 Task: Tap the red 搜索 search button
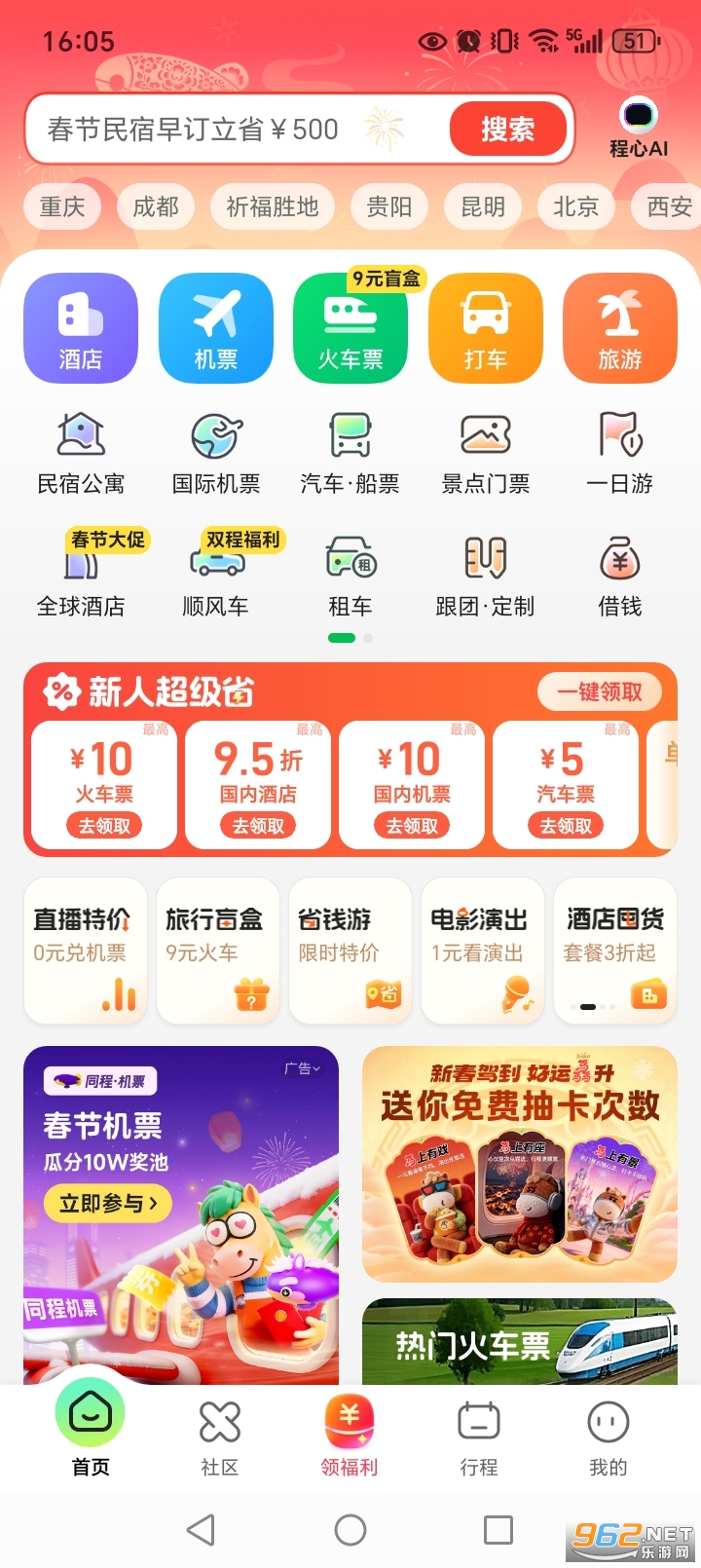(x=507, y=130)
